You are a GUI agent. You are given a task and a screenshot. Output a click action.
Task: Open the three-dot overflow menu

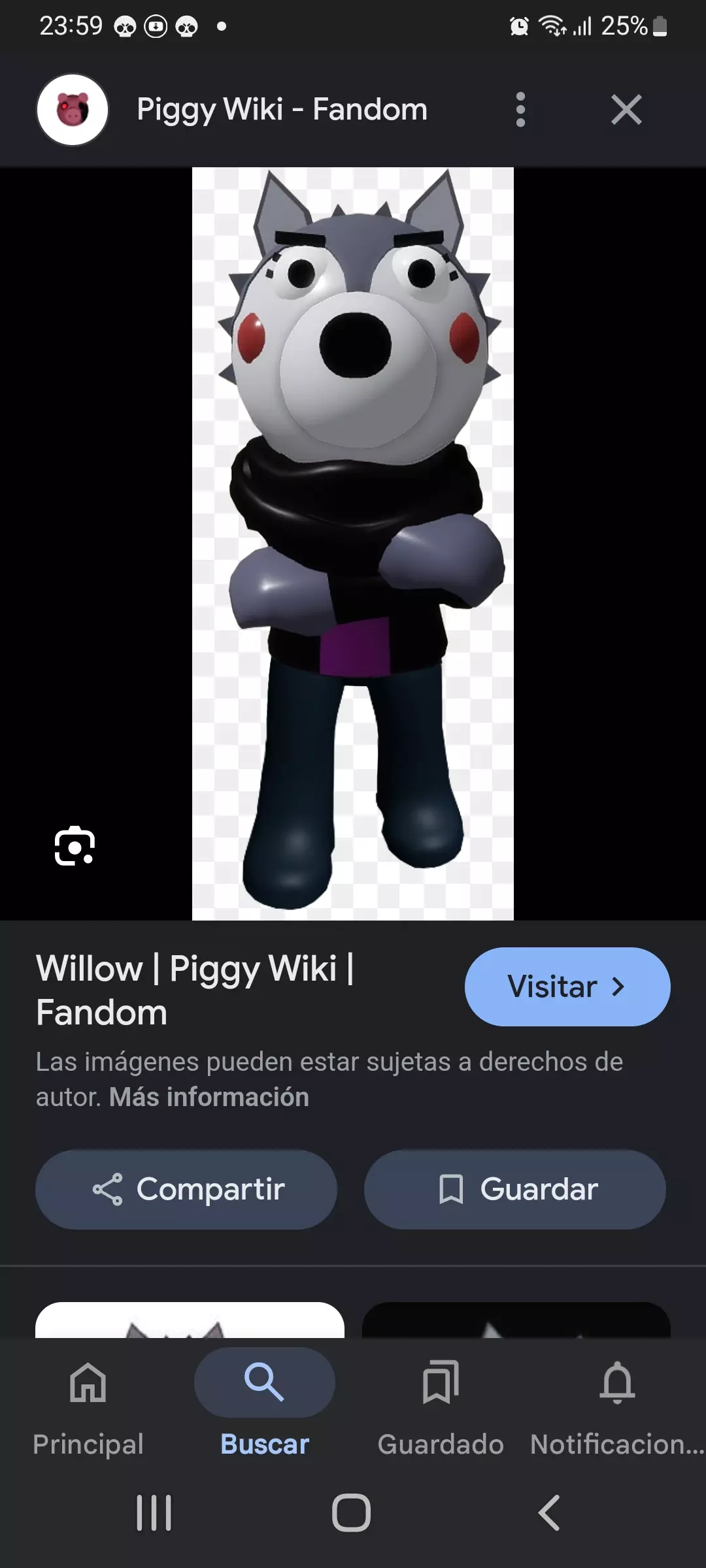pos(520,109)
